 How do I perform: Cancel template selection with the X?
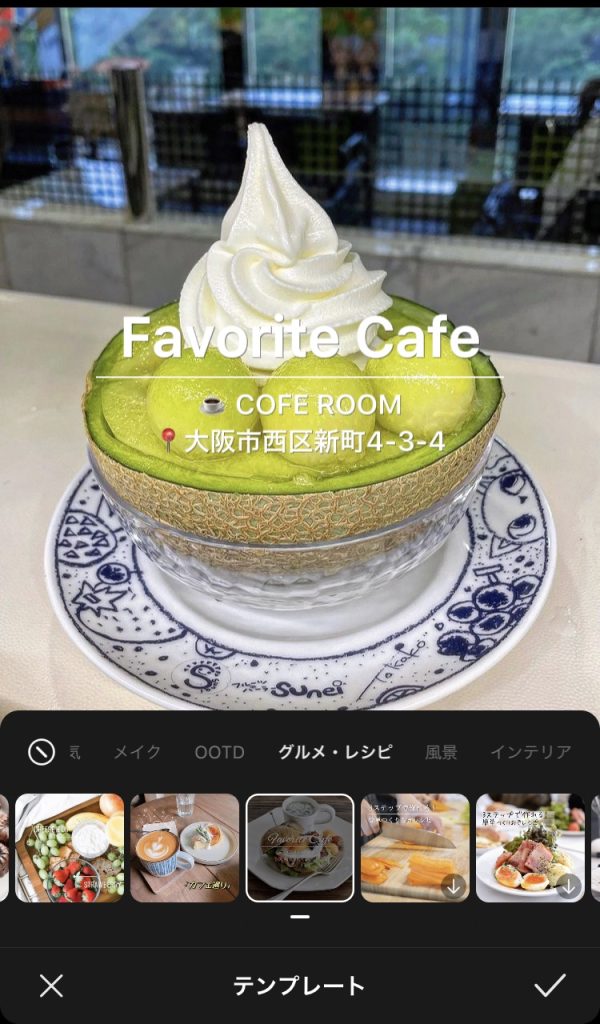pos(51,985)
